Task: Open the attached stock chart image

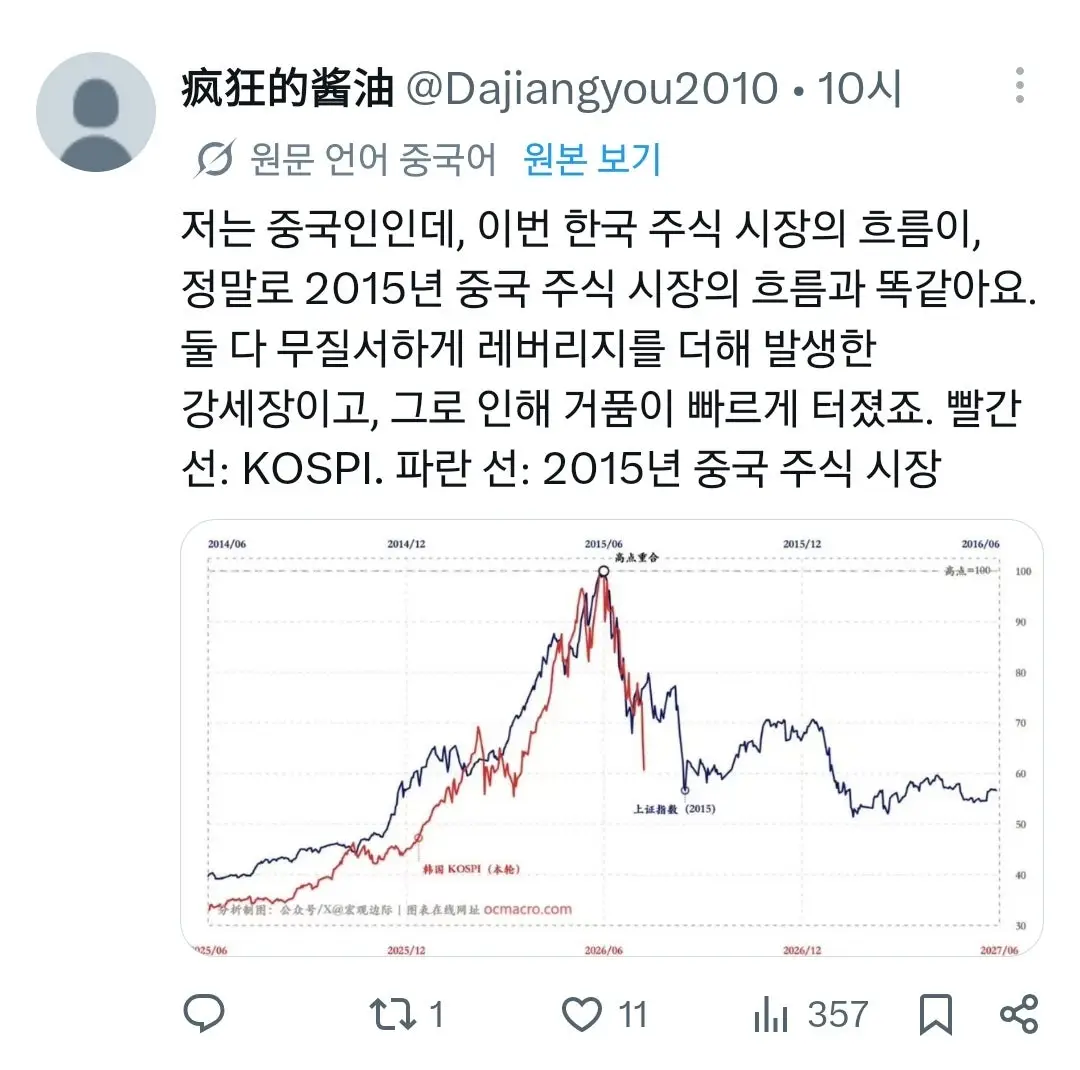Action: tap(612, 738)
